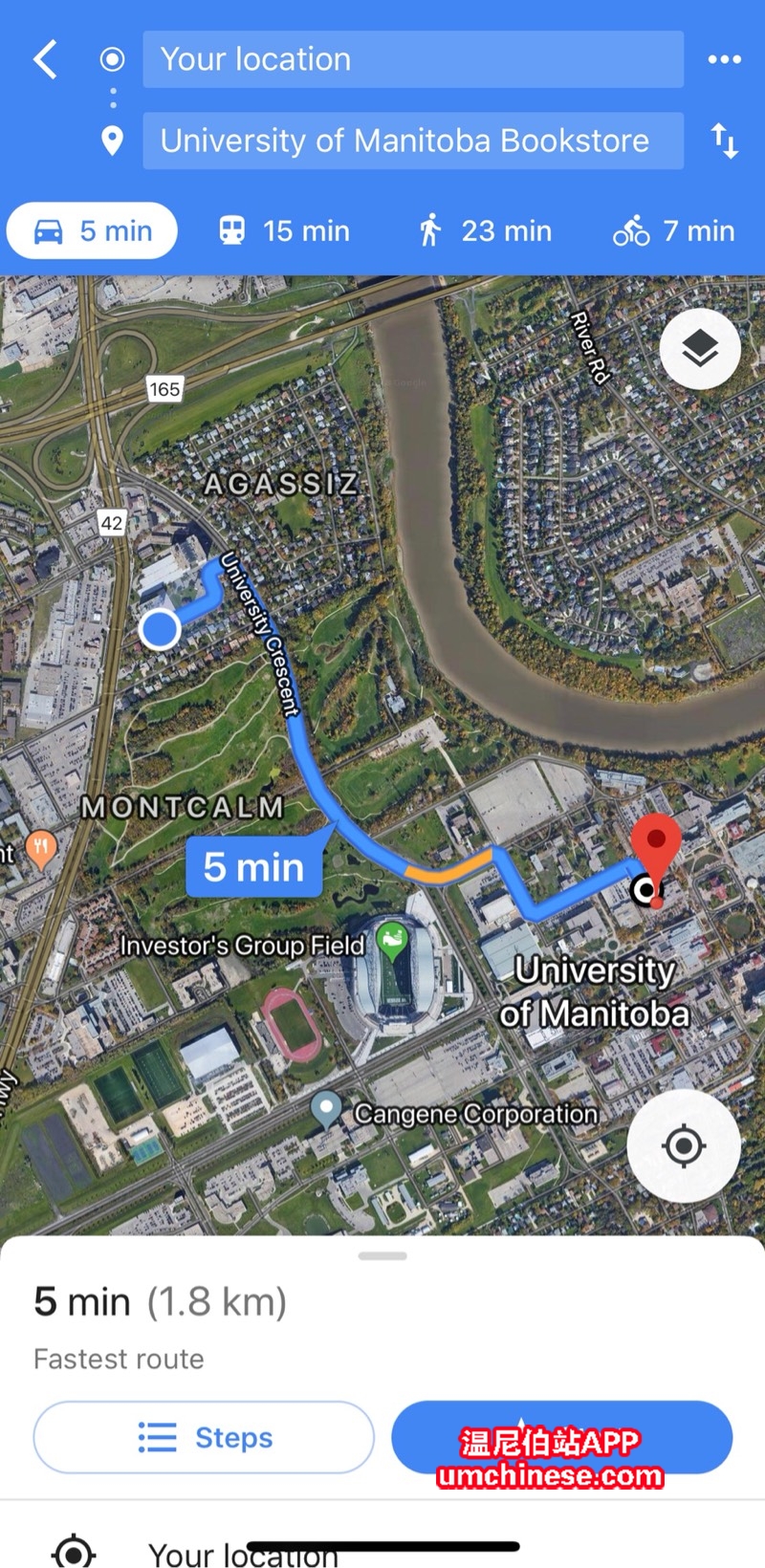Select driving mode, 5 min
The width and height of the screenshot is (765, 1568).
[x=93, y=230]
